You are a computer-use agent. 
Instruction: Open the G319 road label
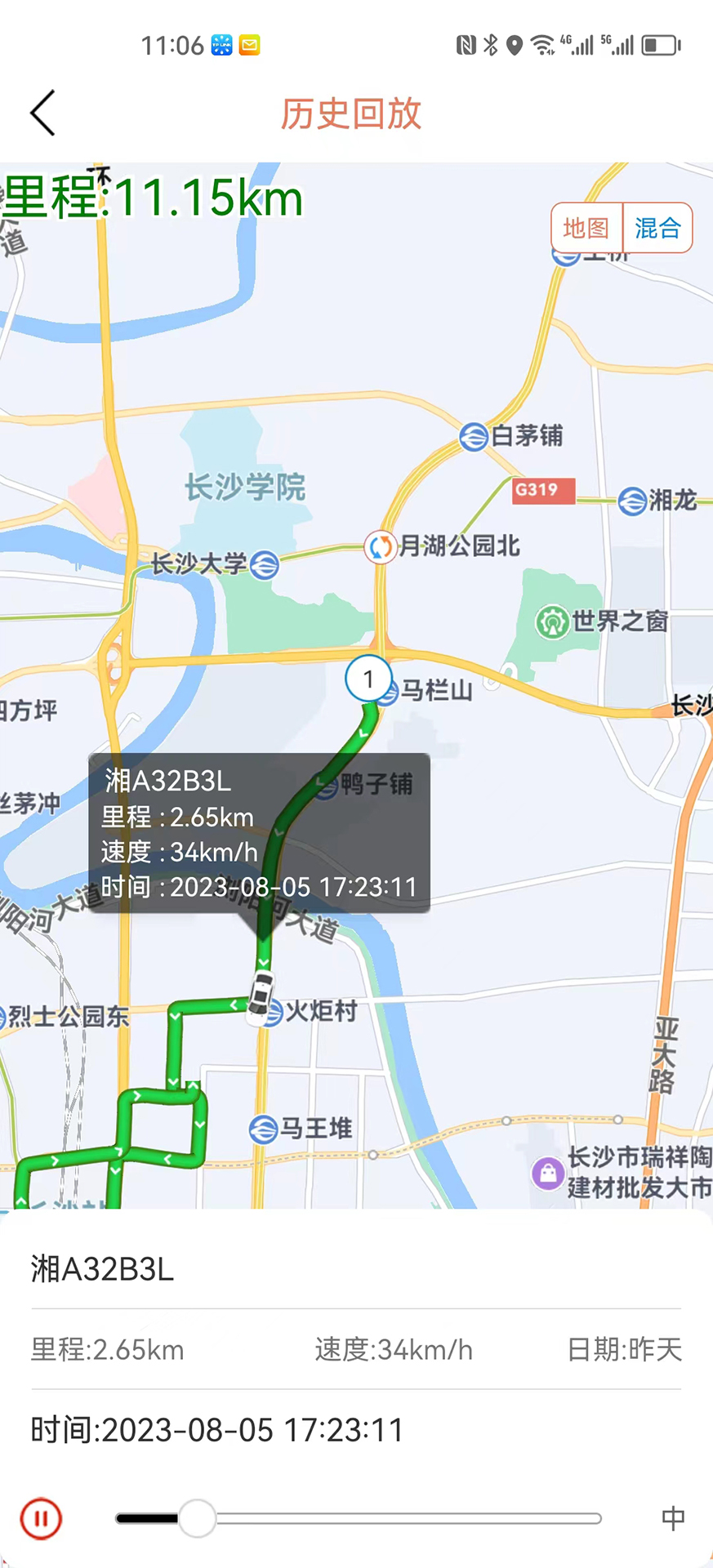(542, 490)
